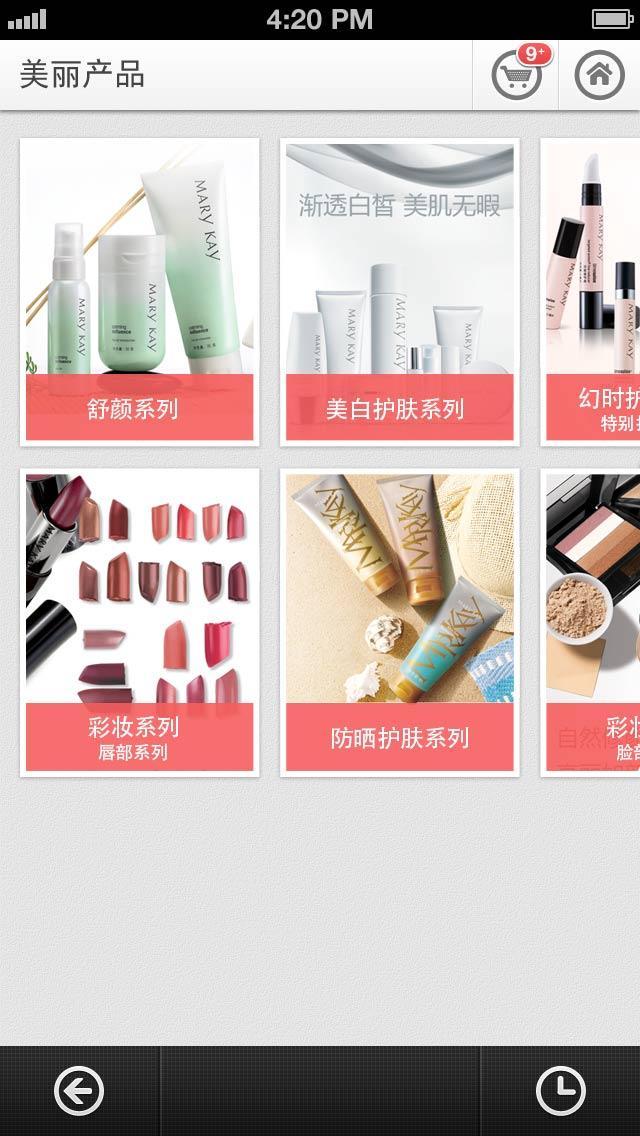Open the history clock icon

(560, 1090)
